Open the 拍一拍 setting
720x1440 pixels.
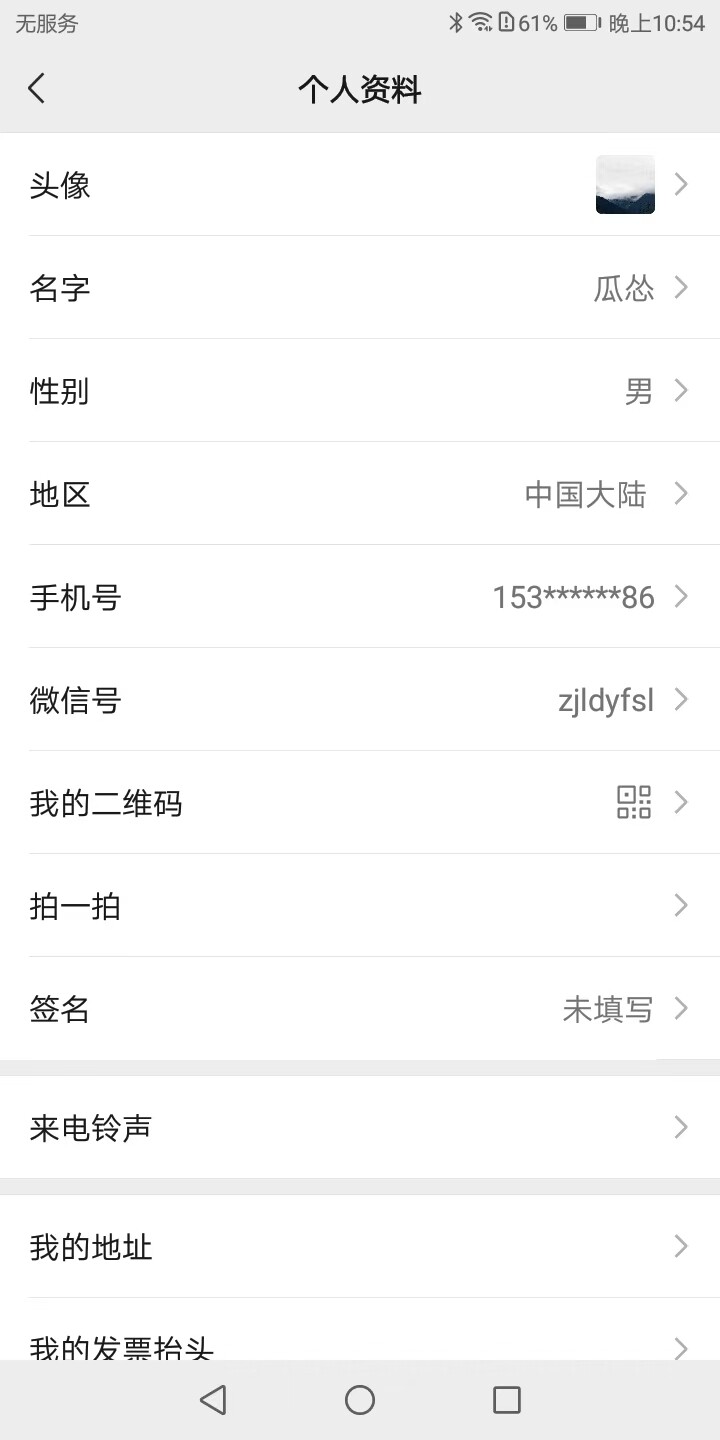coord(360,906)
